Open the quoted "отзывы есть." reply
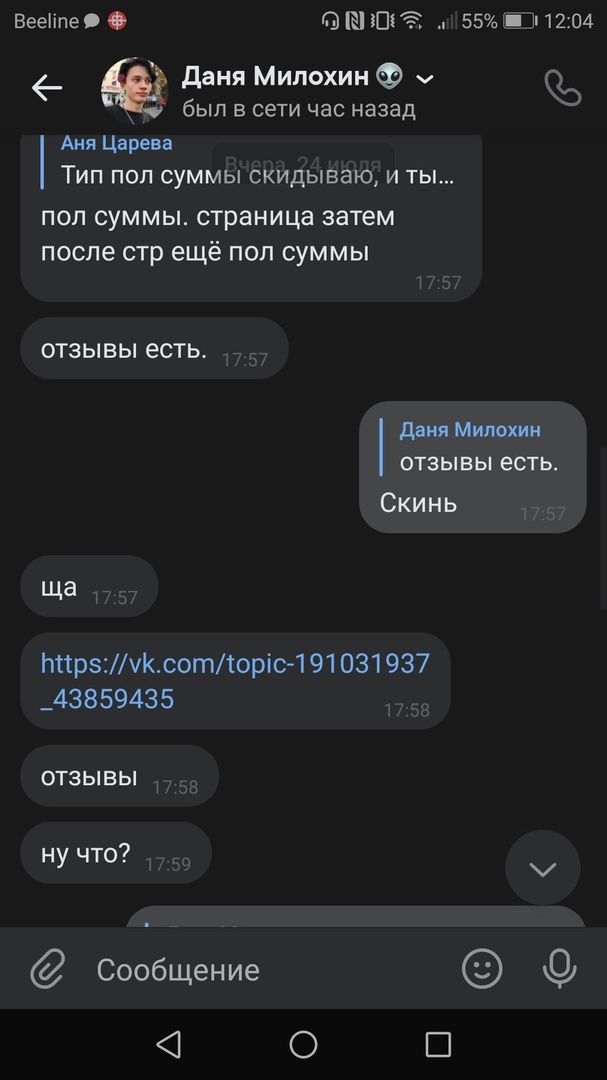607x1080 pixels. (x=478, y=447)
